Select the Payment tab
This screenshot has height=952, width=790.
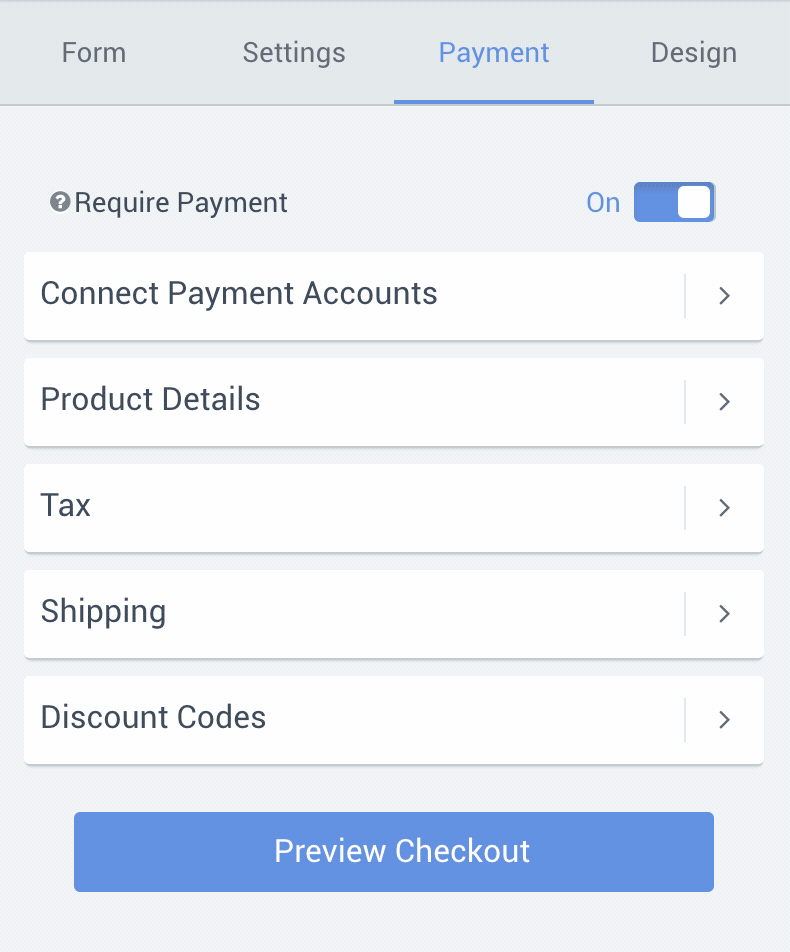(493, 52)
